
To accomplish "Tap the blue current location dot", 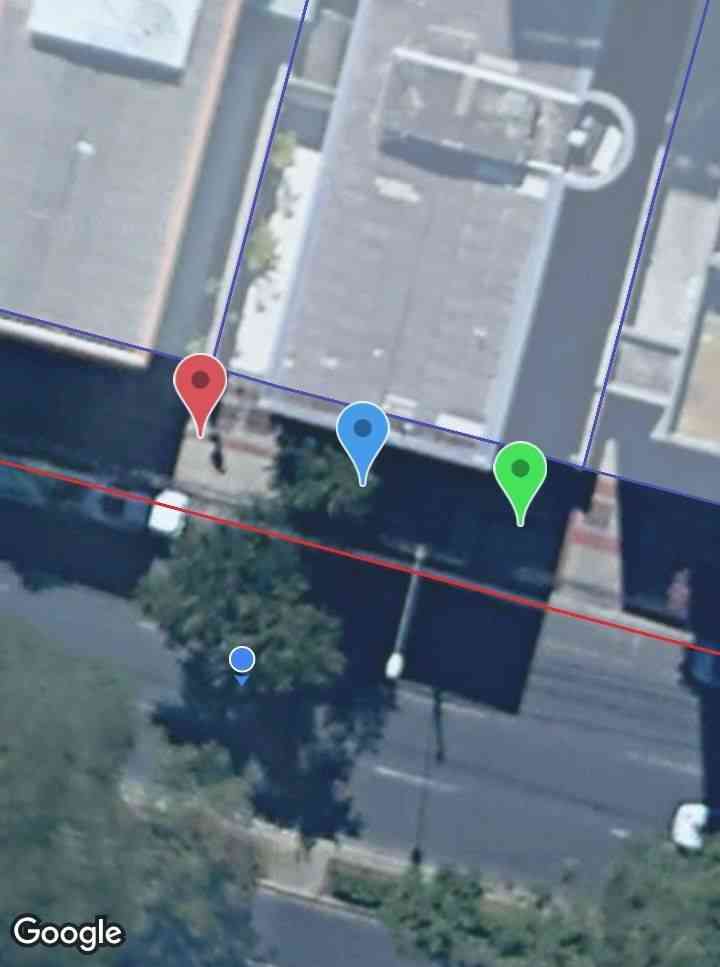I will click(242, 660).
